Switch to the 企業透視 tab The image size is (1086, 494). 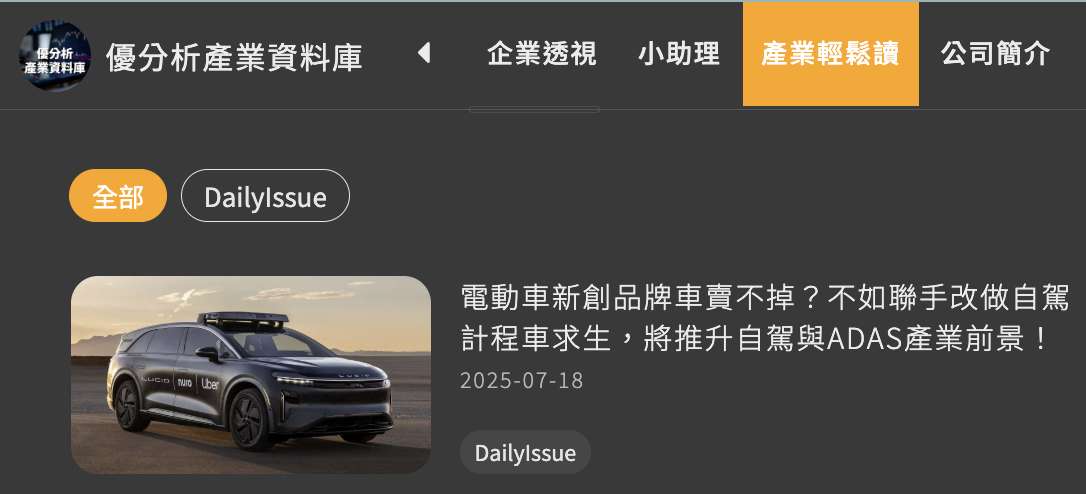pos(541,54)
